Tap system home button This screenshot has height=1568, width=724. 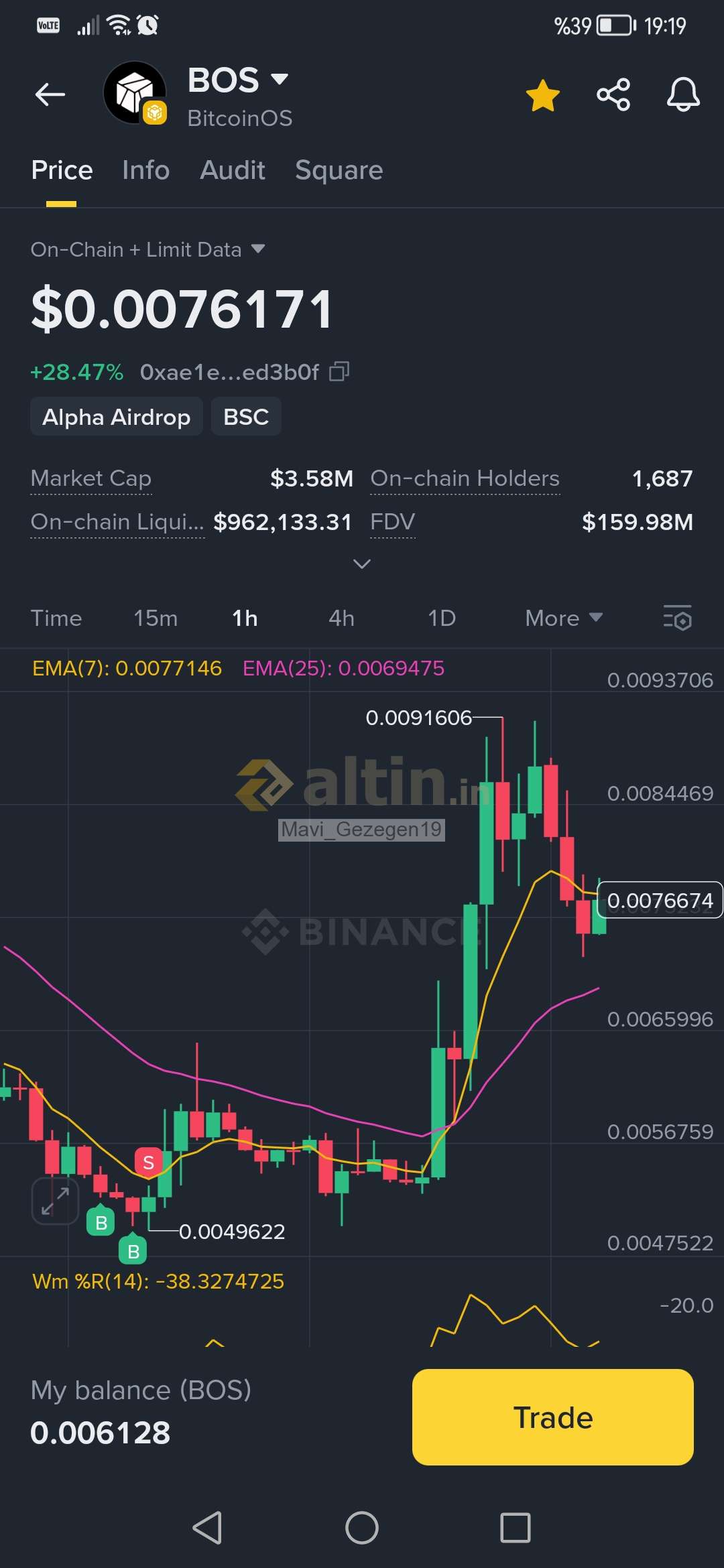[x=361, y=1528]
